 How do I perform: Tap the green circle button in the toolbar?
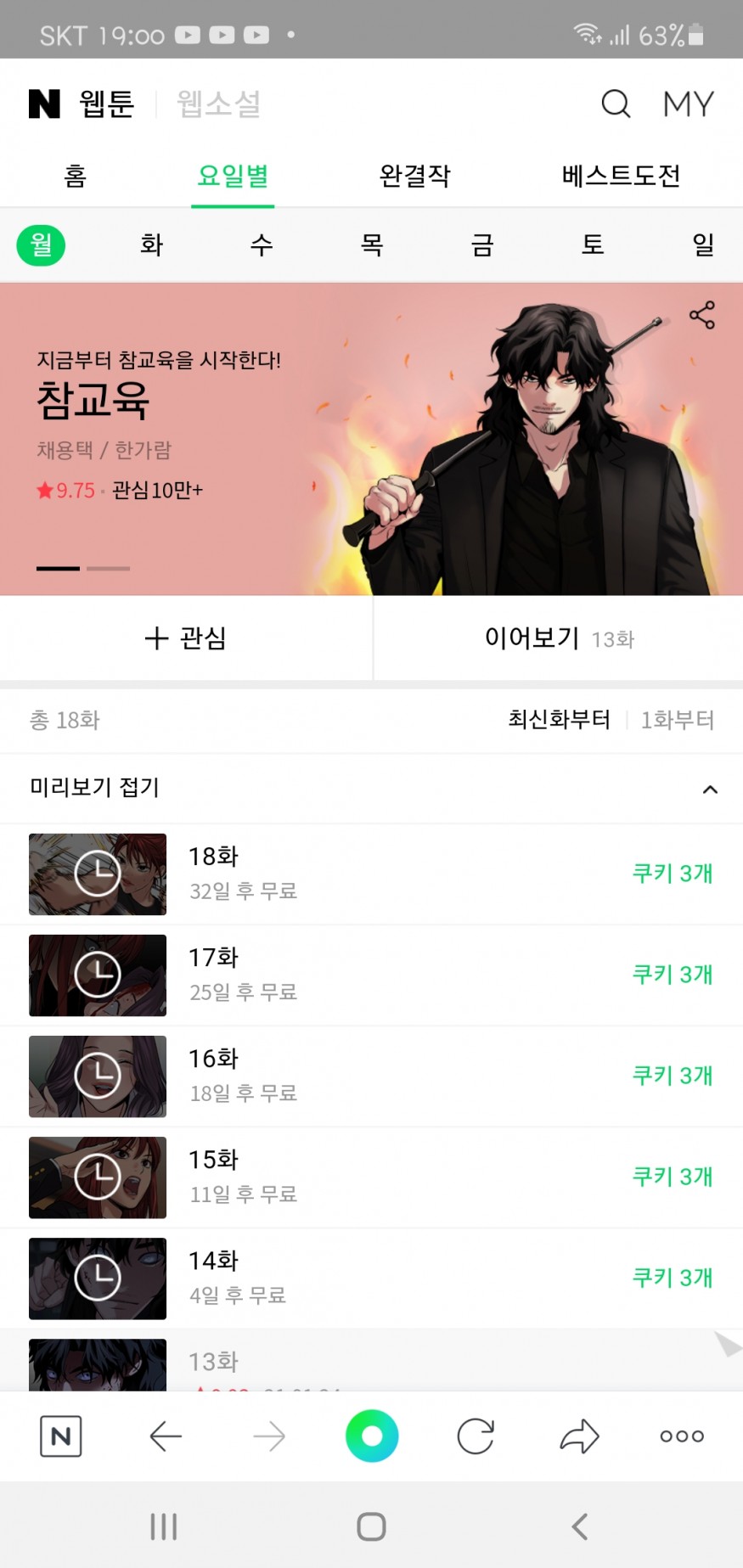point(372,1436)
